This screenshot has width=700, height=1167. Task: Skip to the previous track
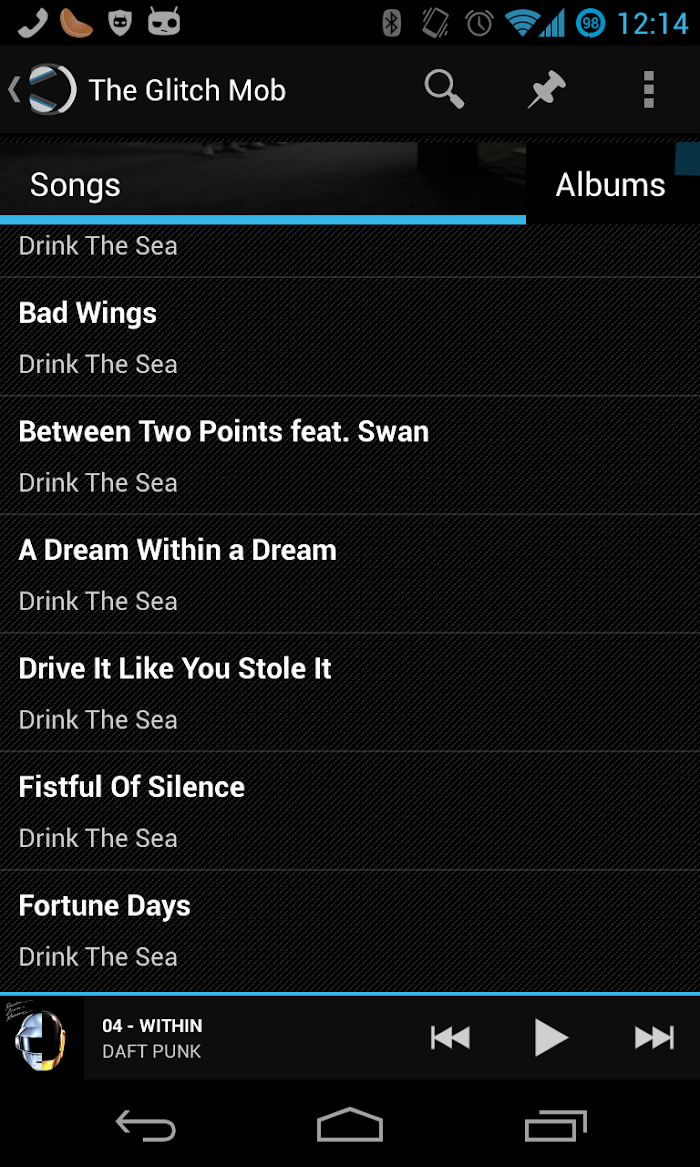(450, 1037)
